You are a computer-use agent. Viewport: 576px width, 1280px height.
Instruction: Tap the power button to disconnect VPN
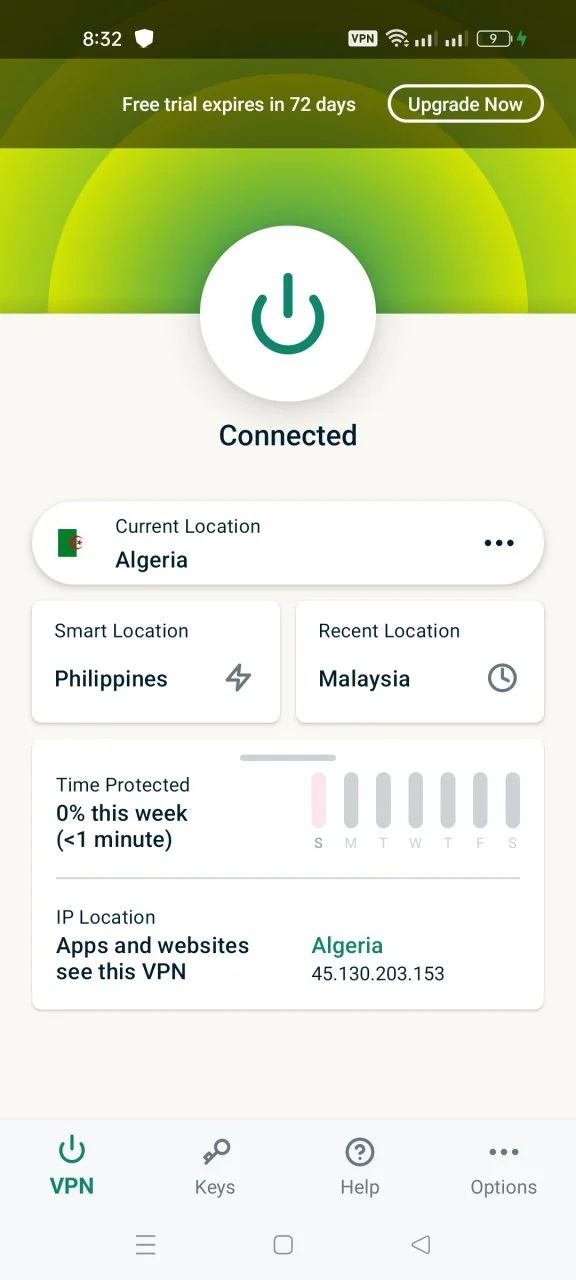(288, 313)
